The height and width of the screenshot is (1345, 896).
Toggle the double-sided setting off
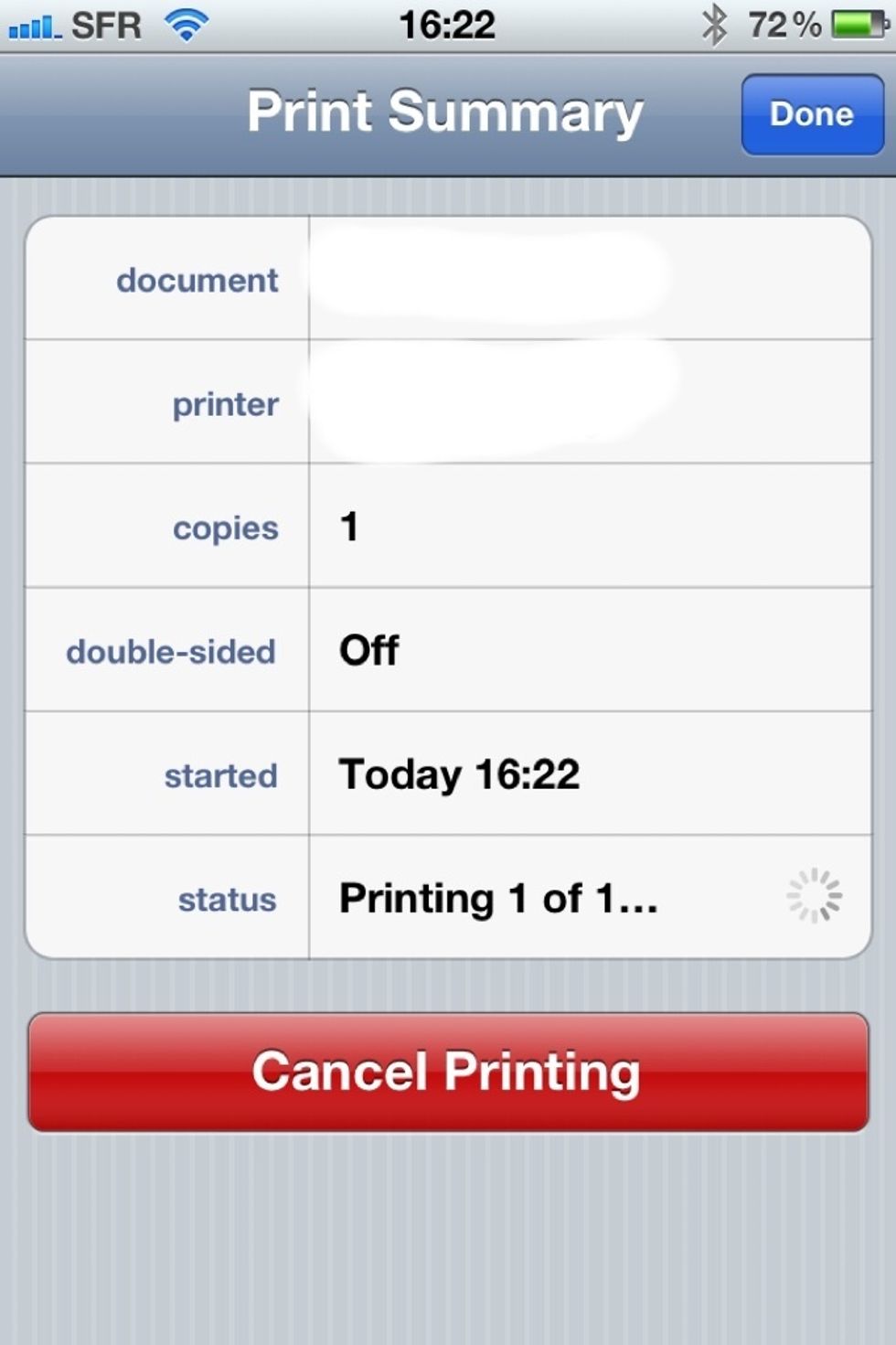[170, 651]
